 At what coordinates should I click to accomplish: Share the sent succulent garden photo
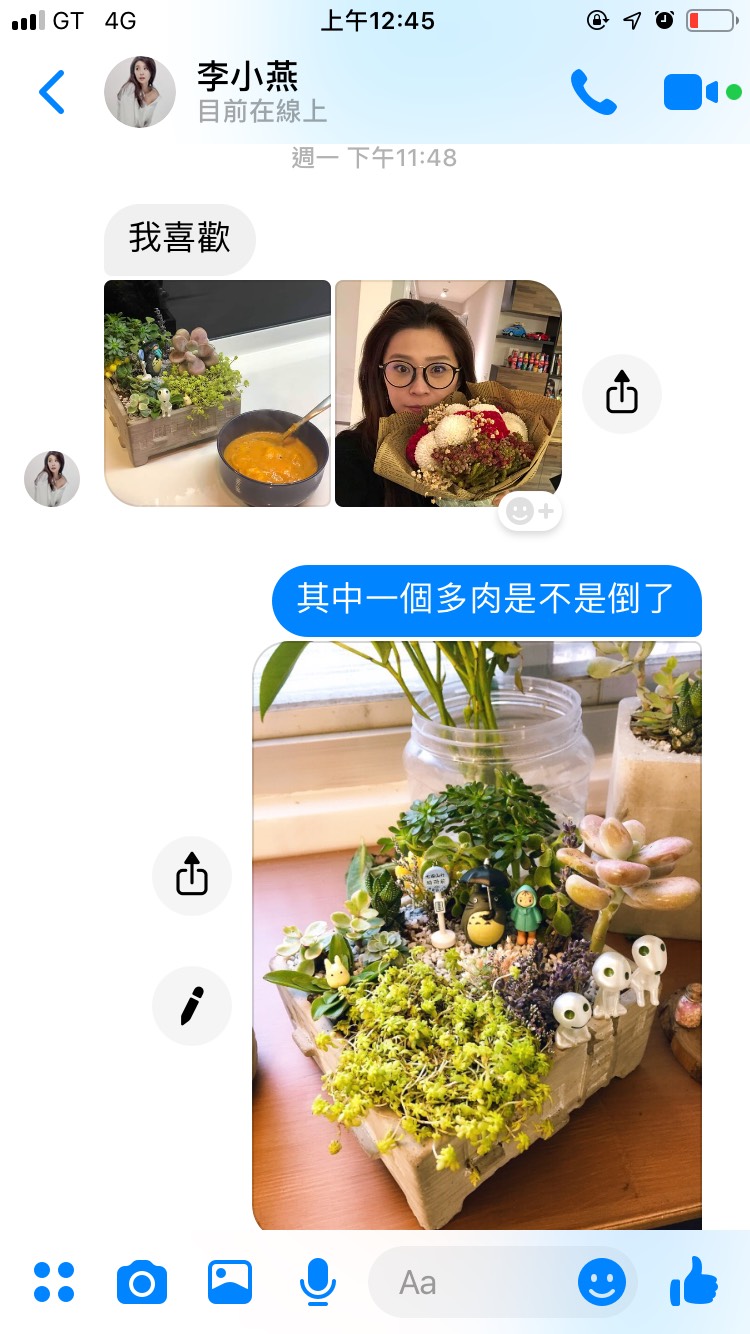tap(192, 876)
